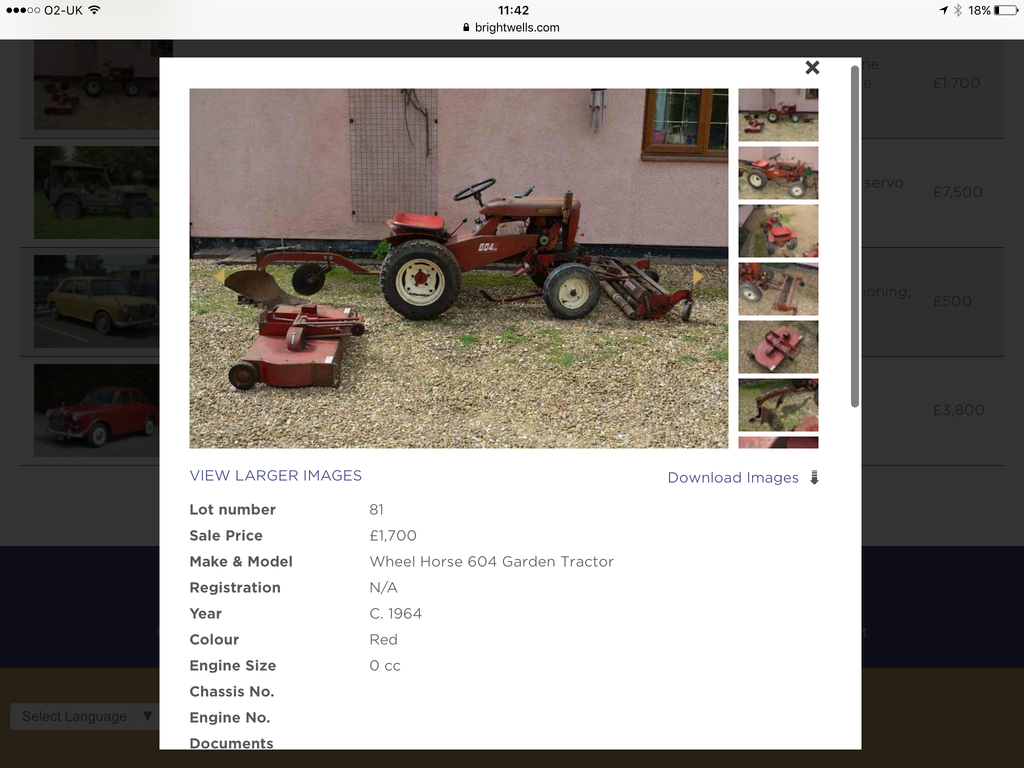Choose the third thumbnail showing the tractor's rear
Viewport: 1024px width, 768px height.
pyautogui.click(x=778, y=231)
